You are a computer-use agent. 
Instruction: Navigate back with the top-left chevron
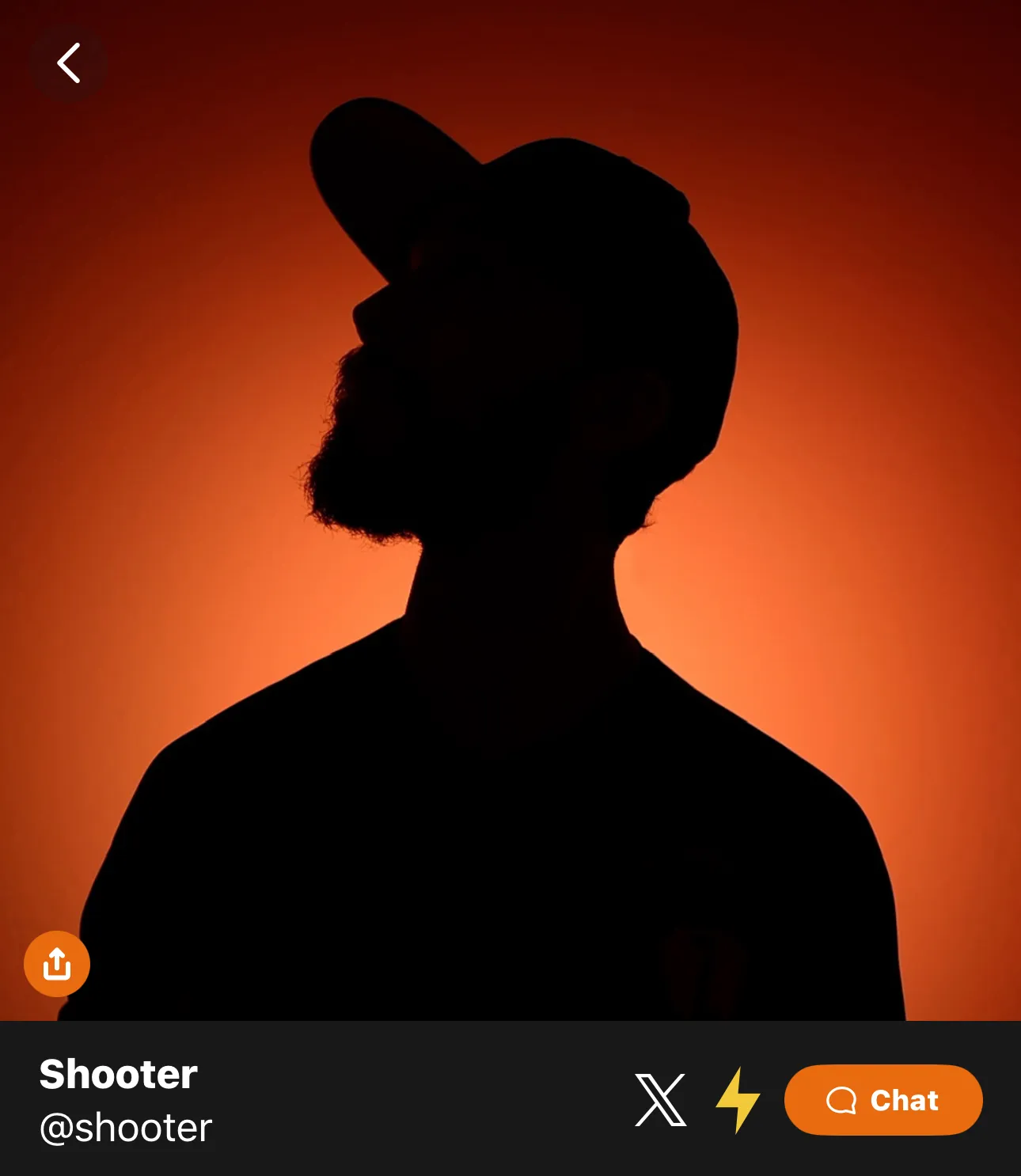pos(67,63)
